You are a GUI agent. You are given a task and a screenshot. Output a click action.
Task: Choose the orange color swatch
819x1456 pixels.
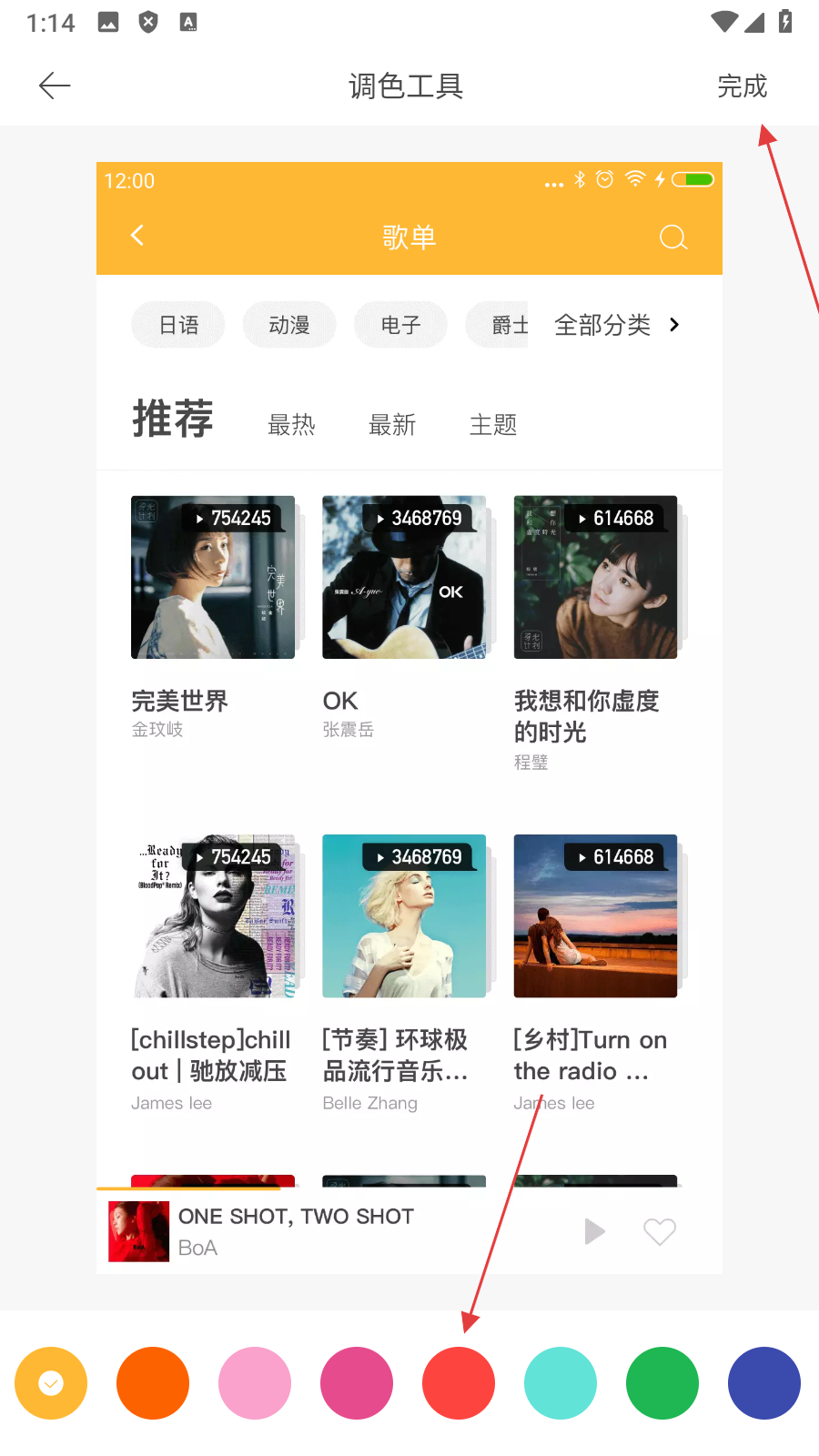[x=153, y=1383]
